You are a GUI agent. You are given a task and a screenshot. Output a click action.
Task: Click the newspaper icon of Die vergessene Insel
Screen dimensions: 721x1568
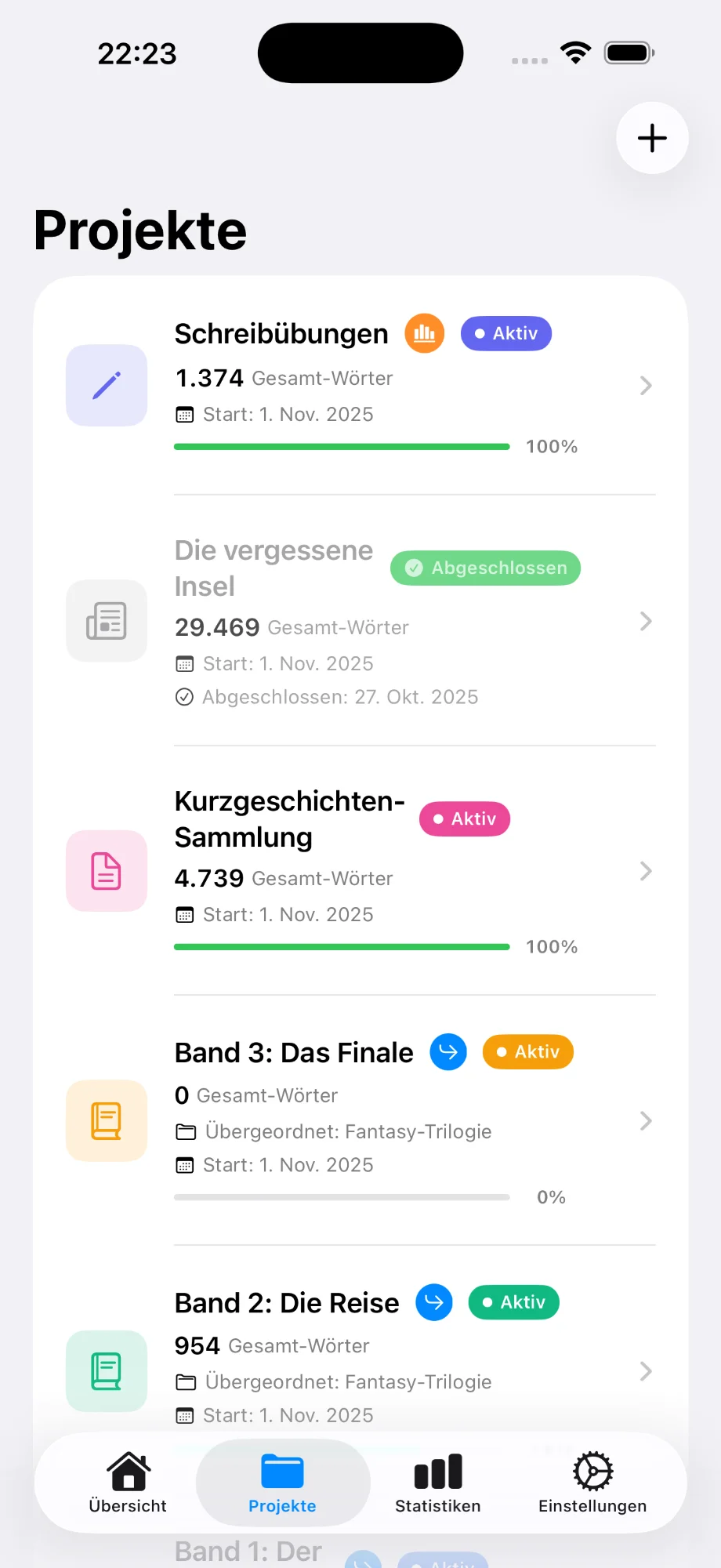pos(106,621)
